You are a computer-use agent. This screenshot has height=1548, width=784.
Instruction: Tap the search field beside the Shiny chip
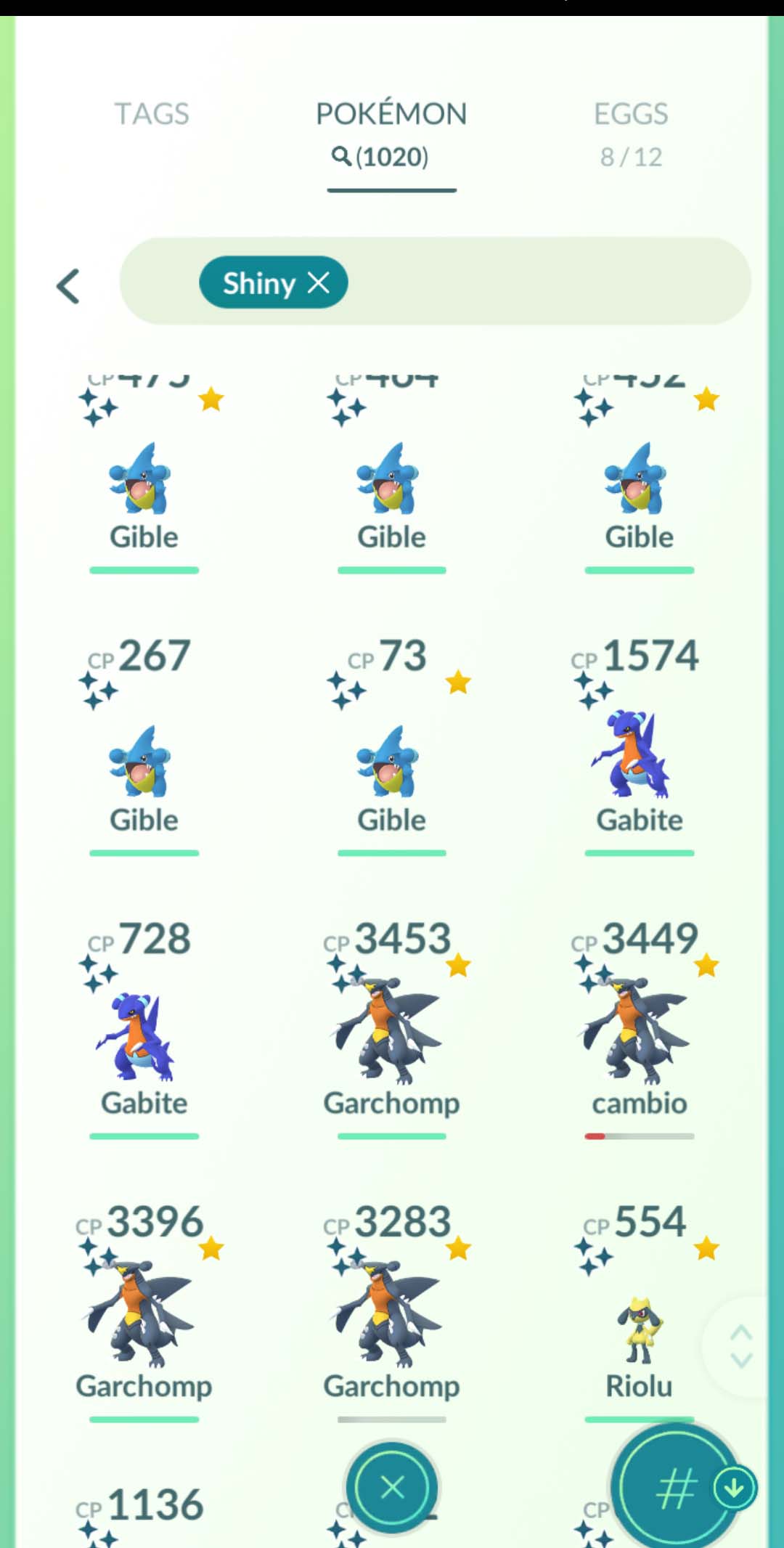tap(544, 282)
